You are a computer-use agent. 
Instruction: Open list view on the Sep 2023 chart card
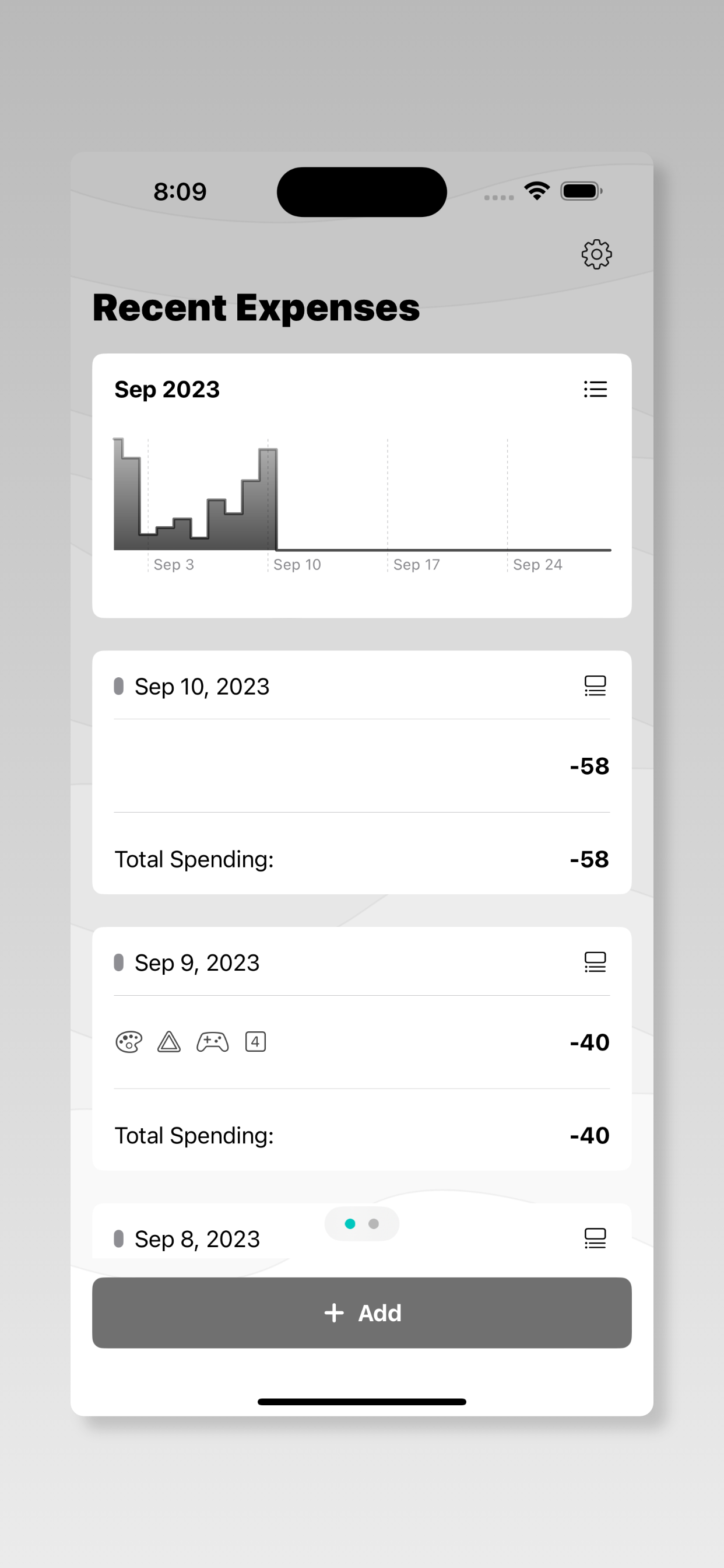click(595, 389)
